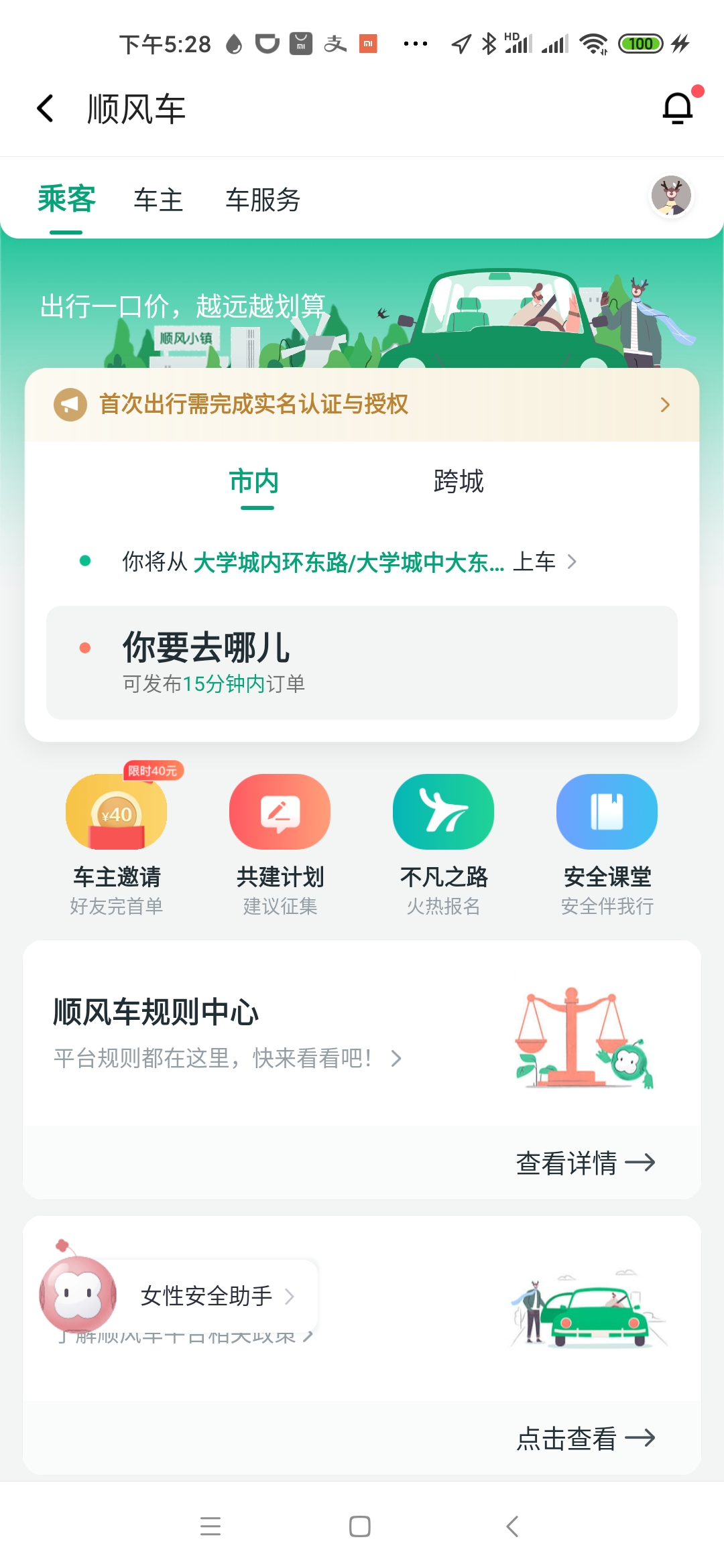Viewport: 724px width, 1568px height.
Task: Tap the back arrow in title bar
Action: point(44,107)
